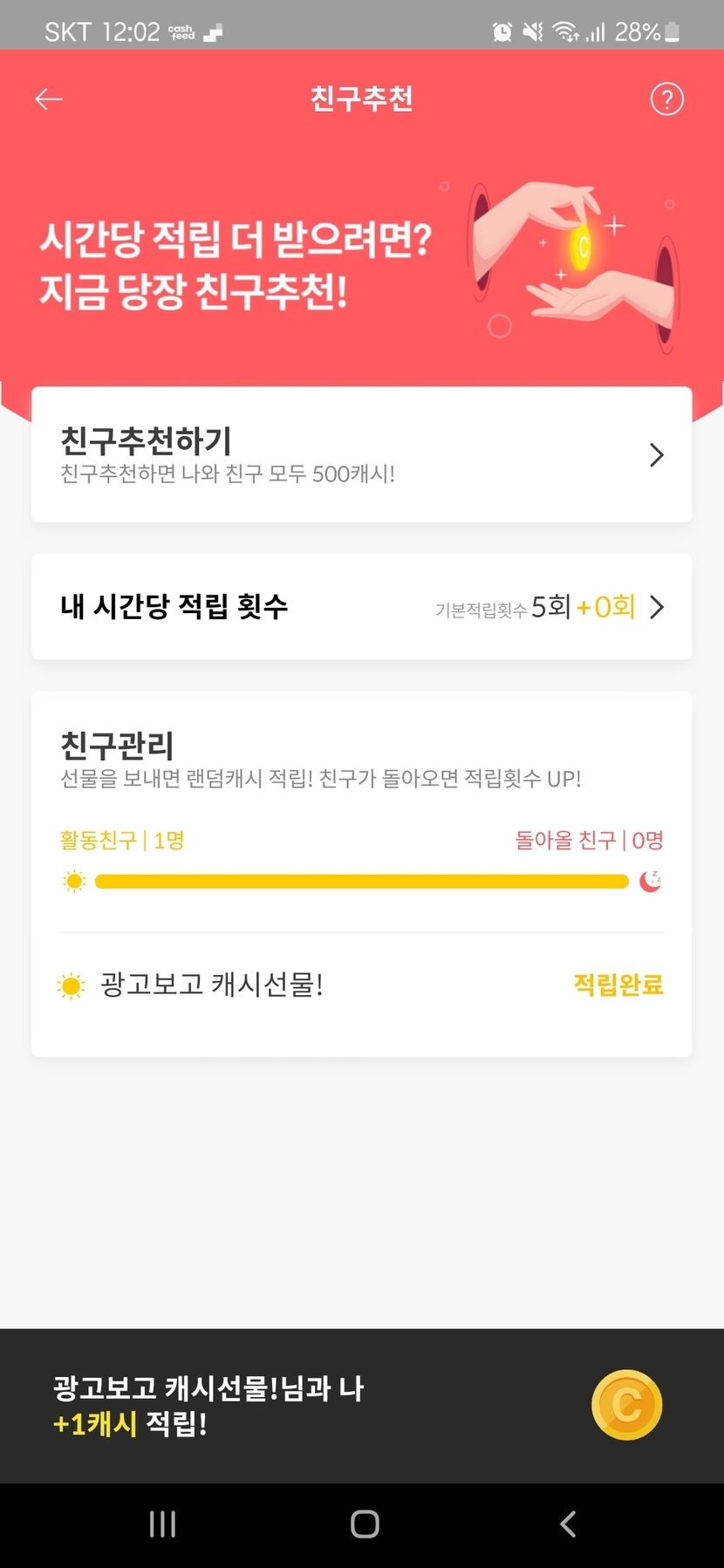Open the help question mark icon
Screen dimensions: 724x1568
coord(667,99)
